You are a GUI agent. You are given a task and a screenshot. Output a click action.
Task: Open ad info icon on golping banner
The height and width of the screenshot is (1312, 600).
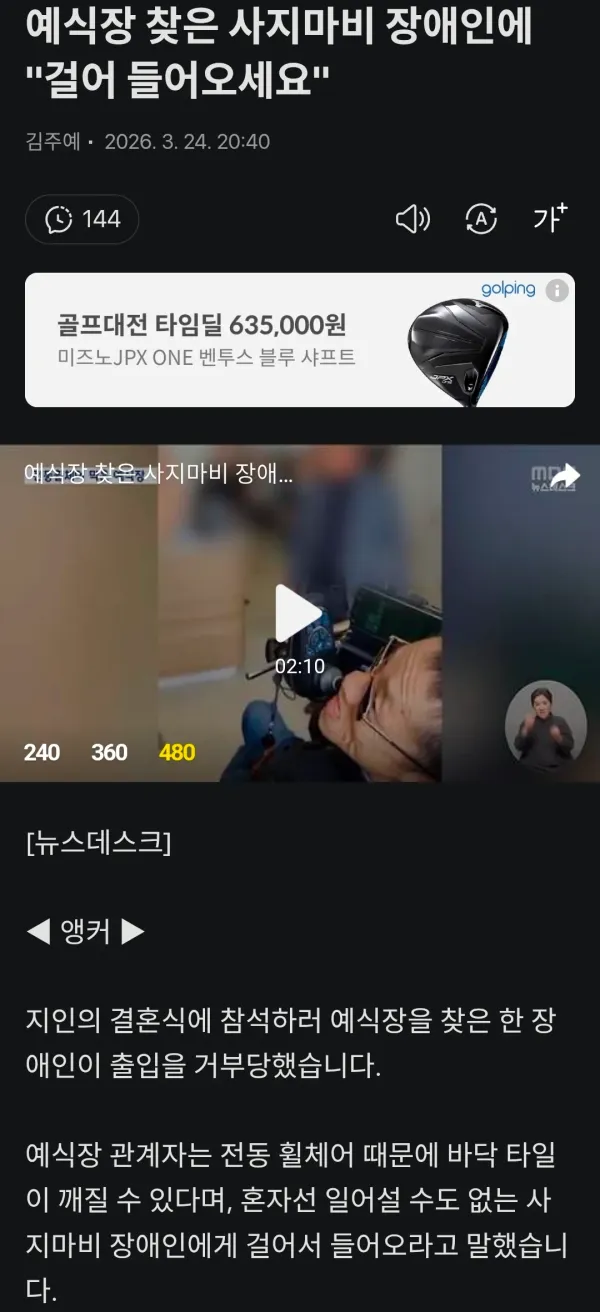coord(557,291)
